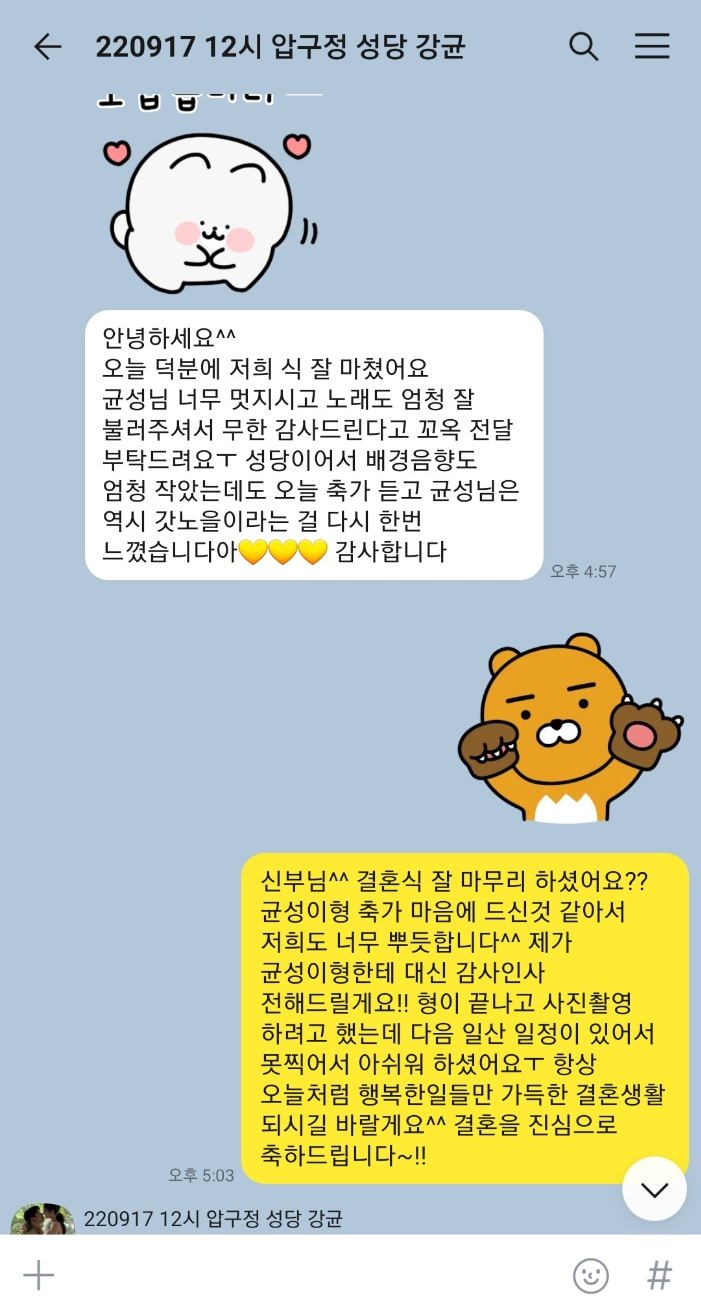Search within this chat conversation
701x1312 pixels.
tap(583, 46)
